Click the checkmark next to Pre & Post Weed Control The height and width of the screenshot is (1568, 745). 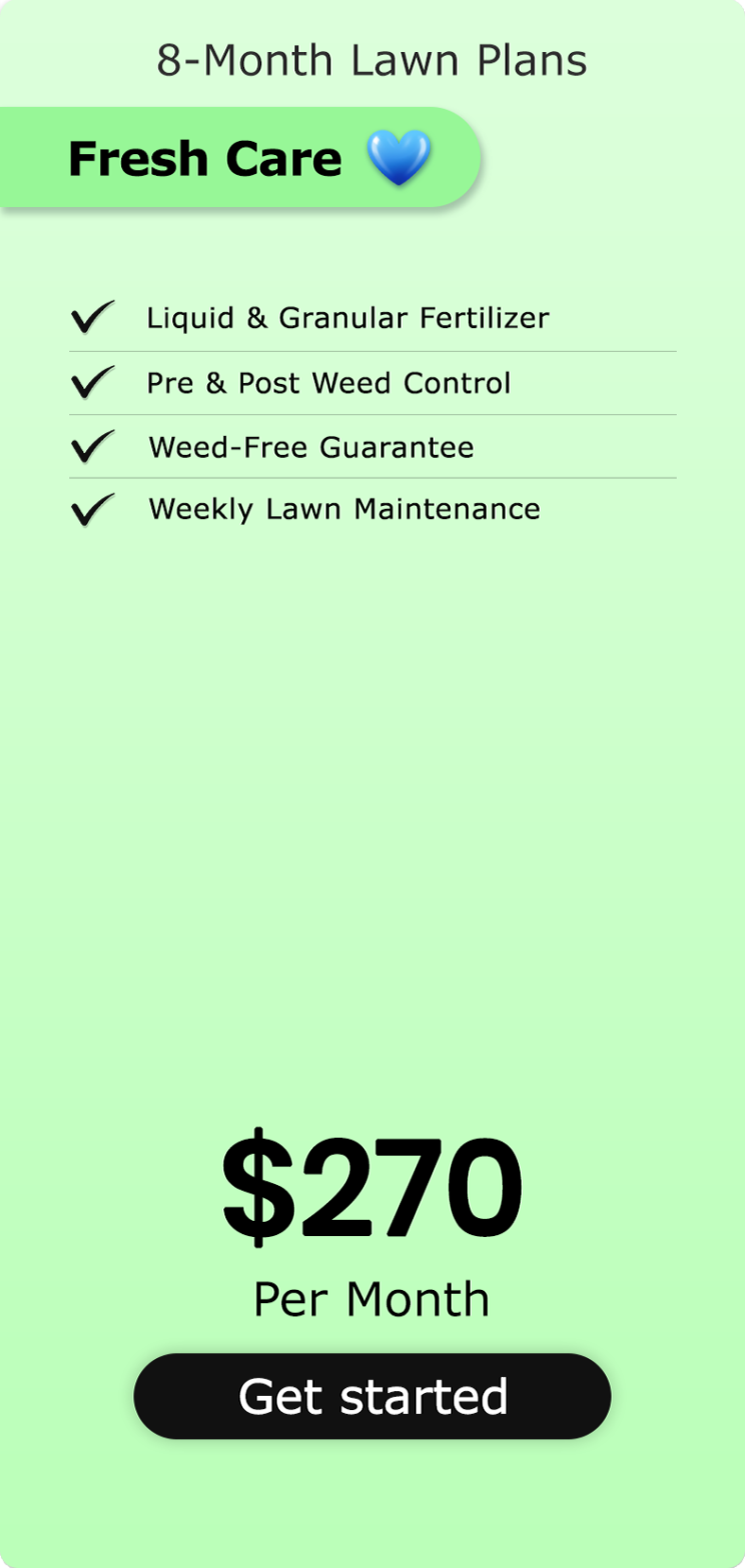(x=94, y=383)
